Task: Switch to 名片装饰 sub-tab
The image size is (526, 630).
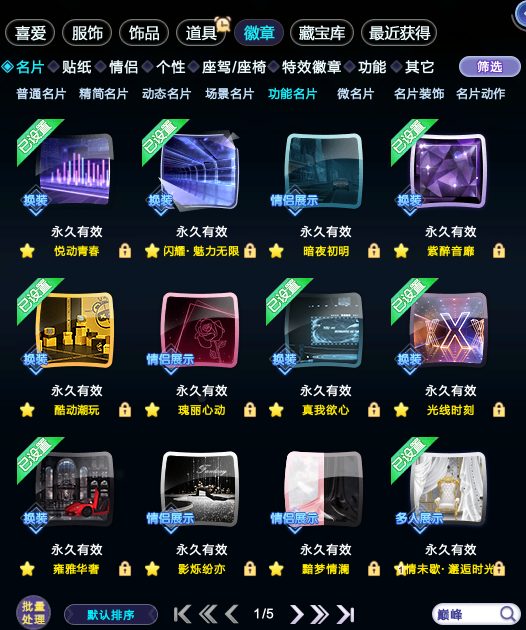Action: tap(419, 94)
